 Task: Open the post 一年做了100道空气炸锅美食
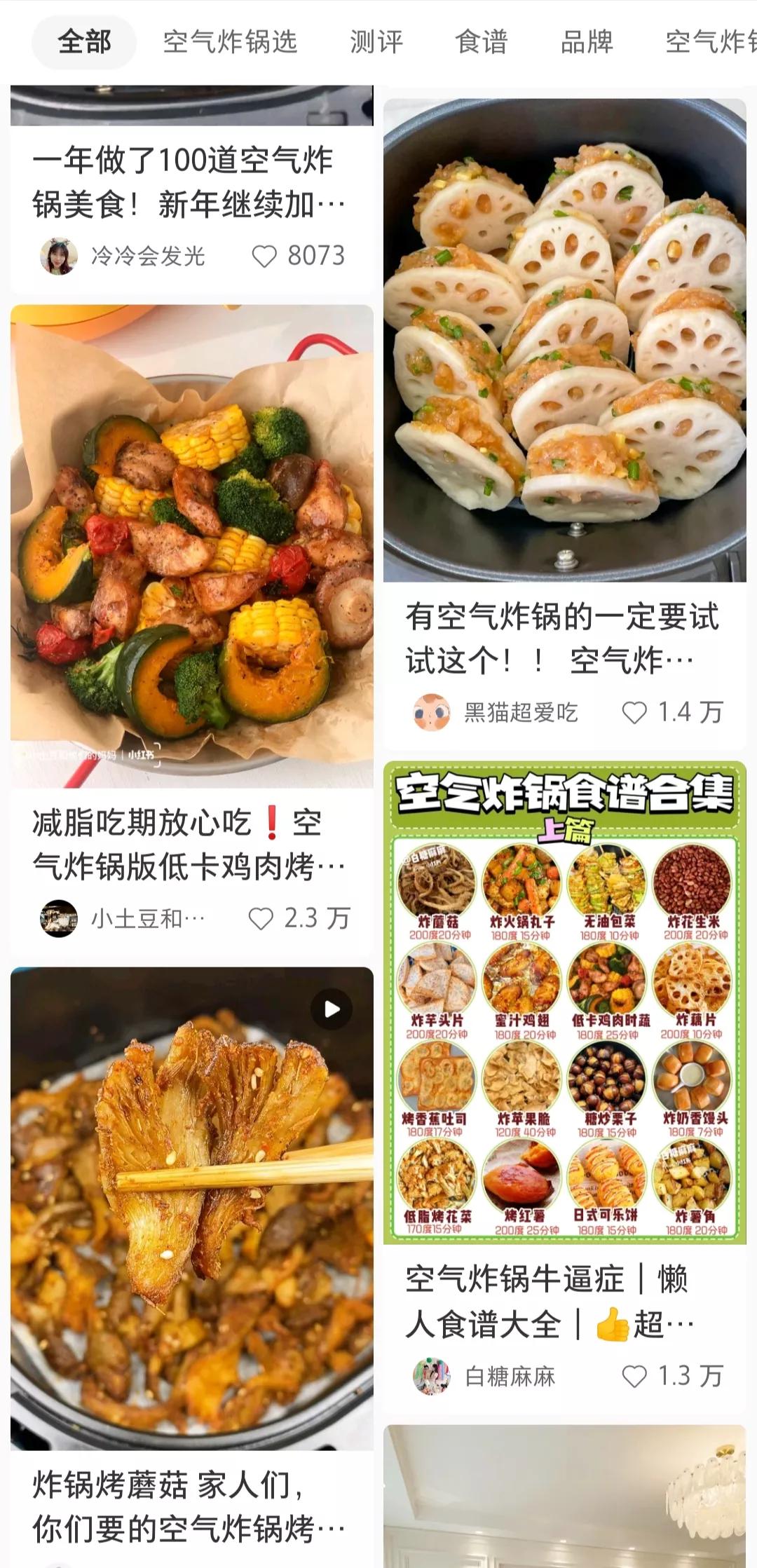click(x=189, y=182)
